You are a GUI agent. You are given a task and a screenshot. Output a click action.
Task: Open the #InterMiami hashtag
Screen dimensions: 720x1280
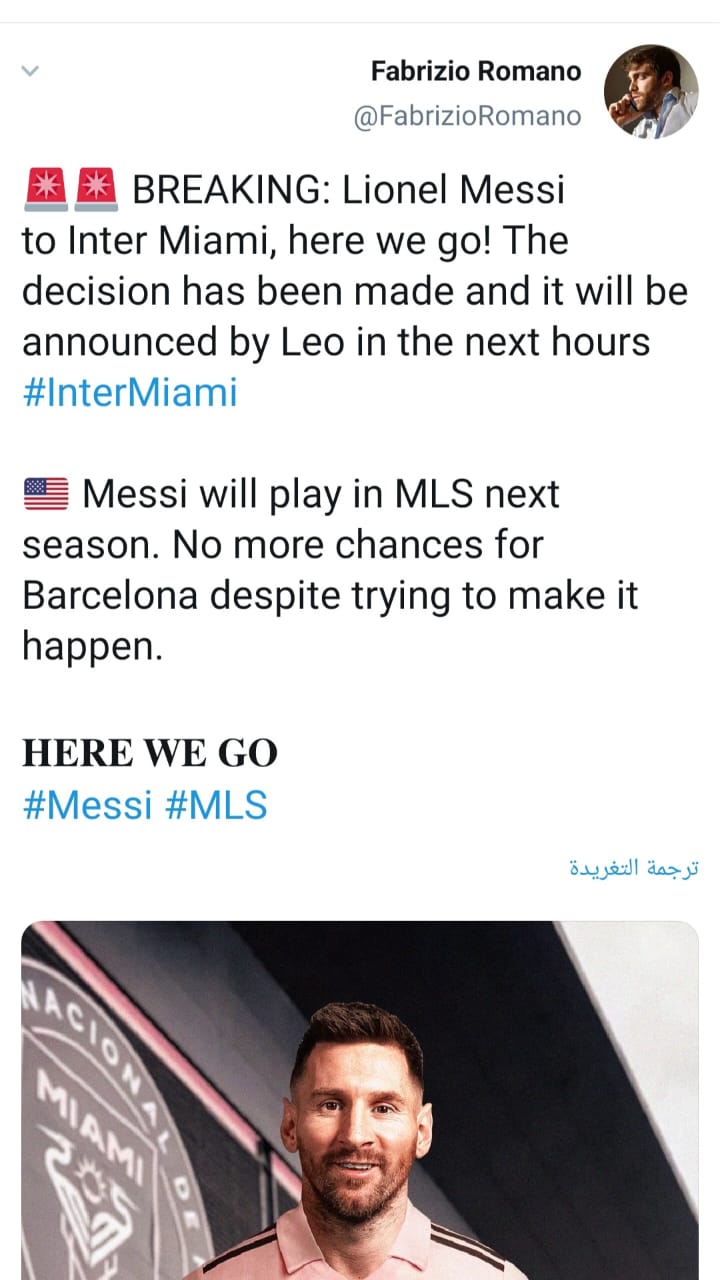130,392
